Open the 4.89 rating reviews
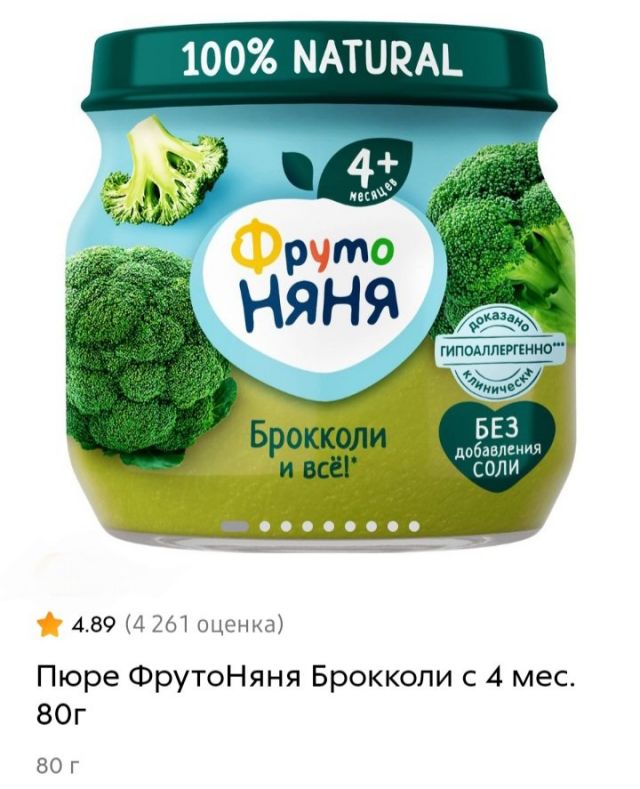640x789 pixels. tap(160, 626)
